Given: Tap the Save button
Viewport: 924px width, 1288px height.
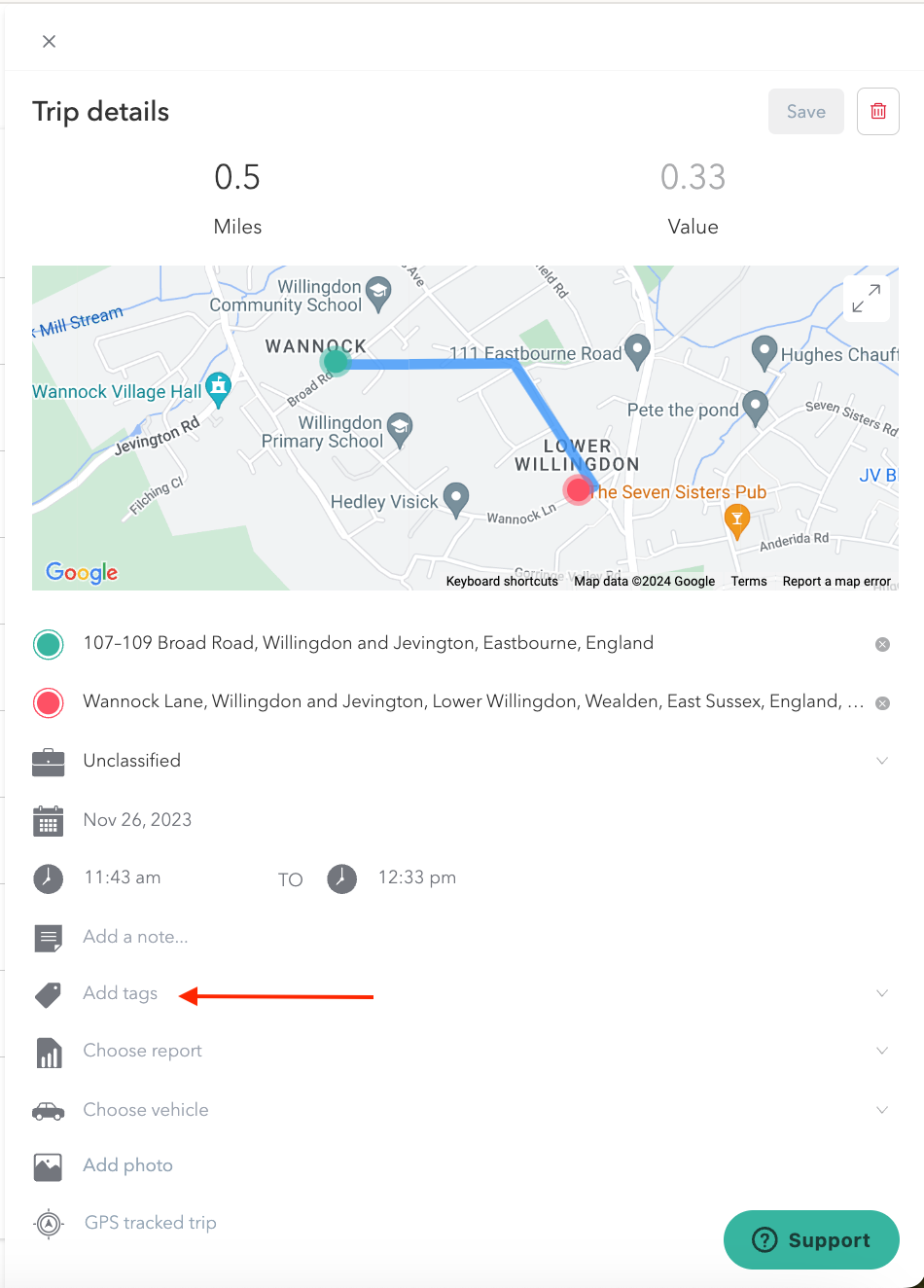Looking at the screenshot, I should pos(805,112).
